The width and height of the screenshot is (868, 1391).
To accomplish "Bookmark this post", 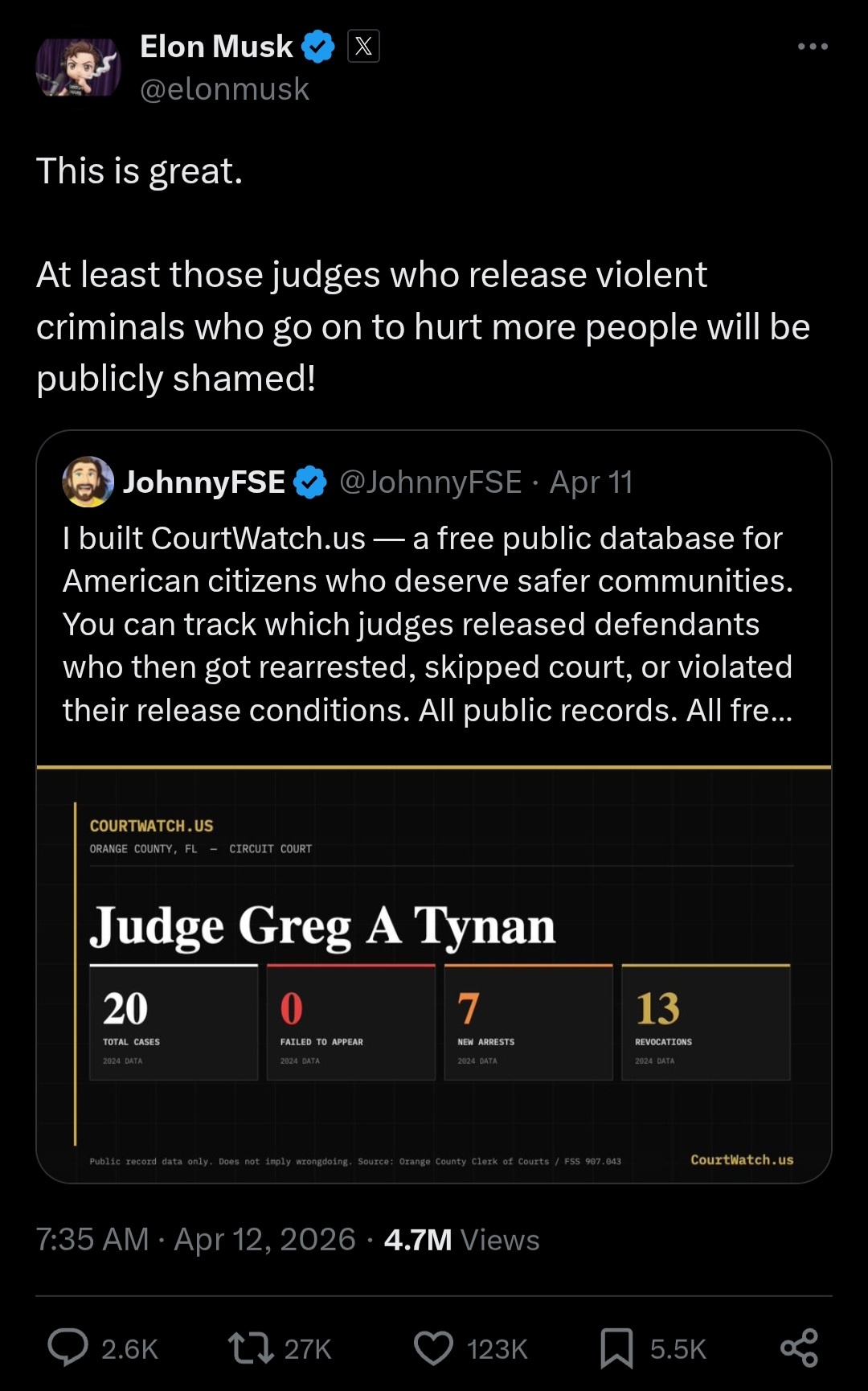I will [x=616, y=1348].
